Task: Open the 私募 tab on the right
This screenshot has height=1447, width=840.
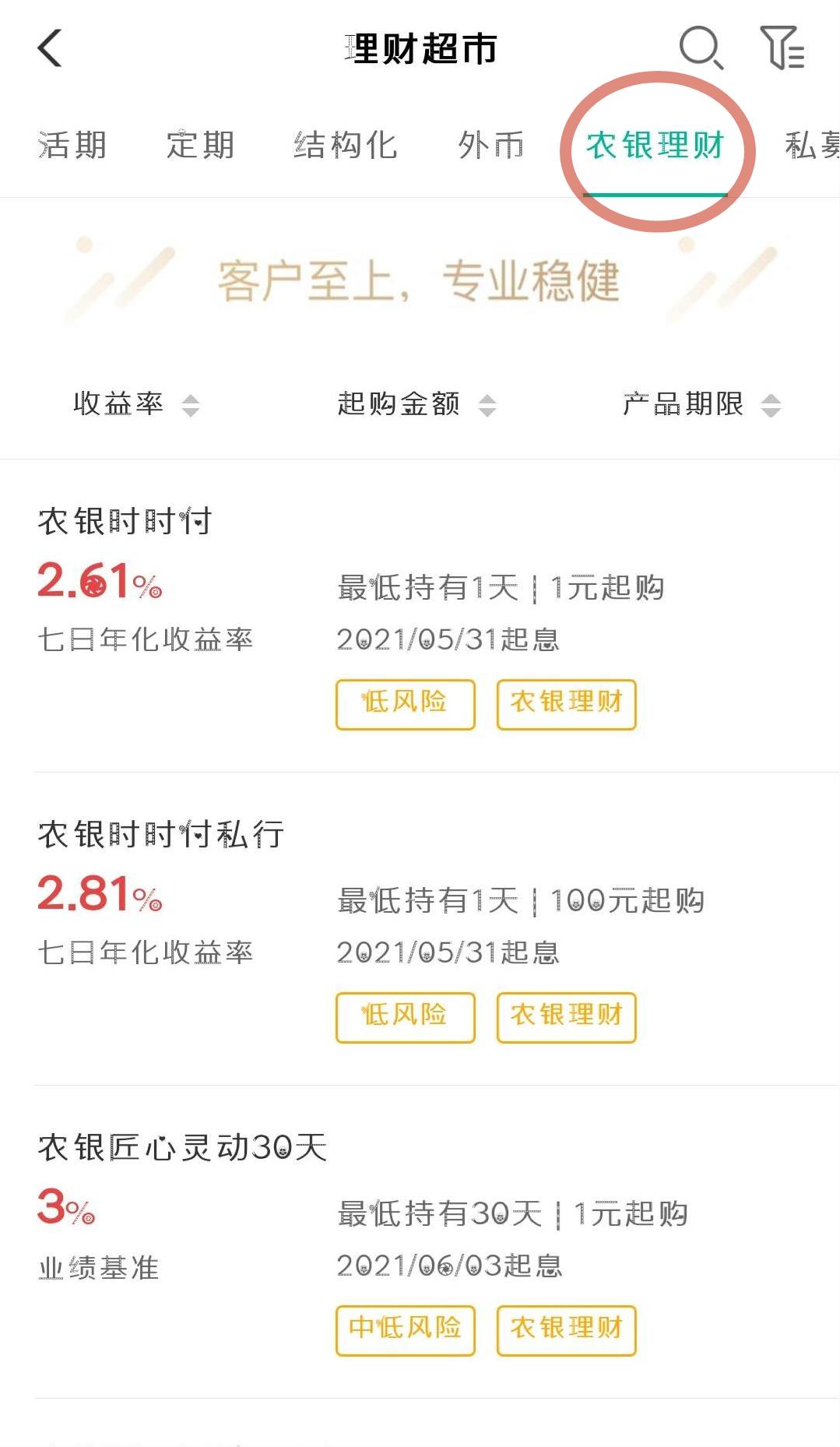Action: (812, 145)
